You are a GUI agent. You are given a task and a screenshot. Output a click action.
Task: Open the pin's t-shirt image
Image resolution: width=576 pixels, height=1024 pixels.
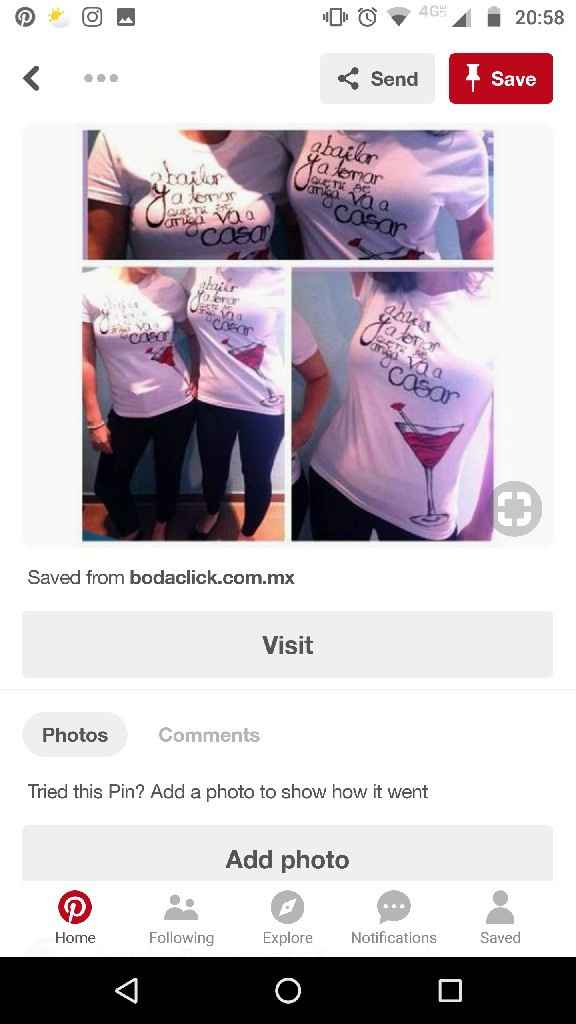[287, 335]
